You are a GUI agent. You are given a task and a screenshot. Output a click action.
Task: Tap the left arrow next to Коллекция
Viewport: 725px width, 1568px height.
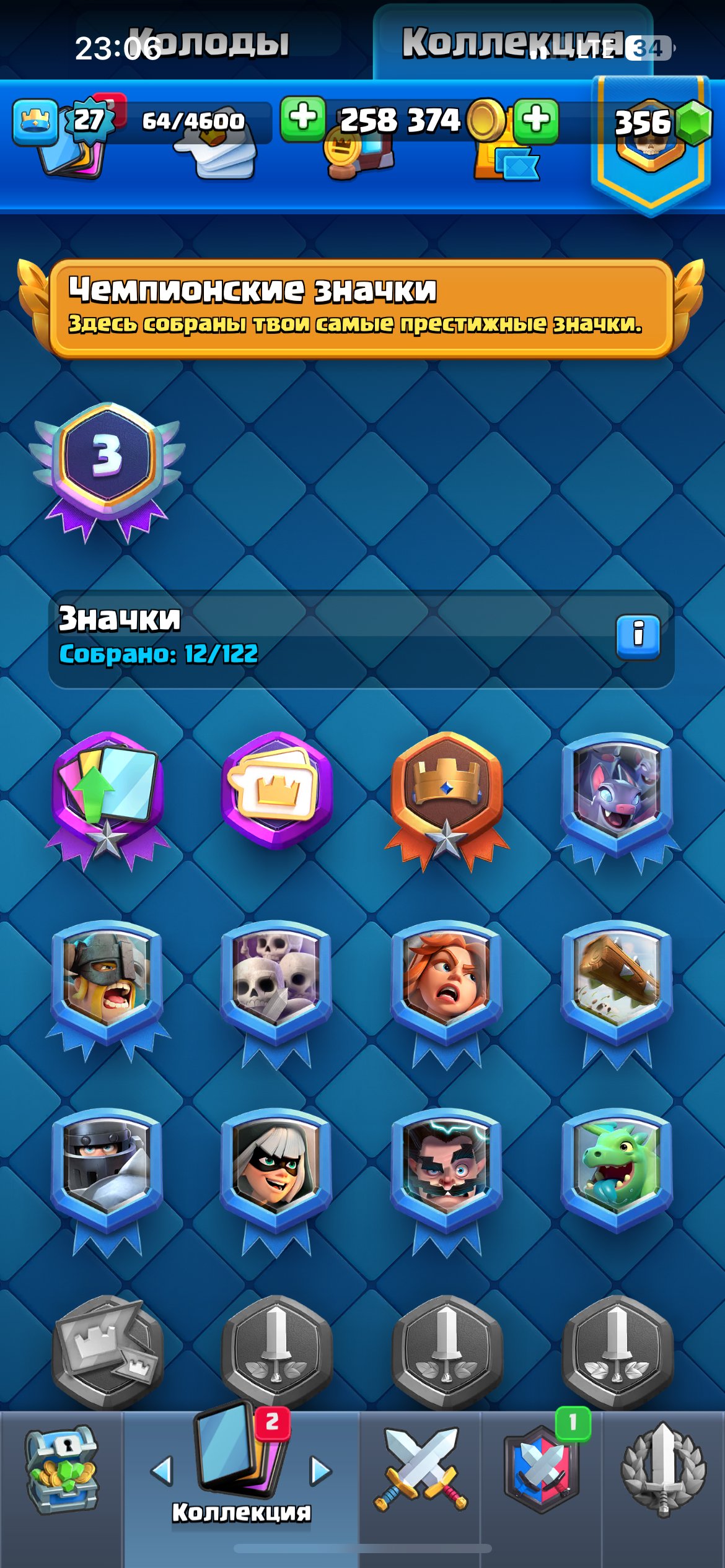162,1470
